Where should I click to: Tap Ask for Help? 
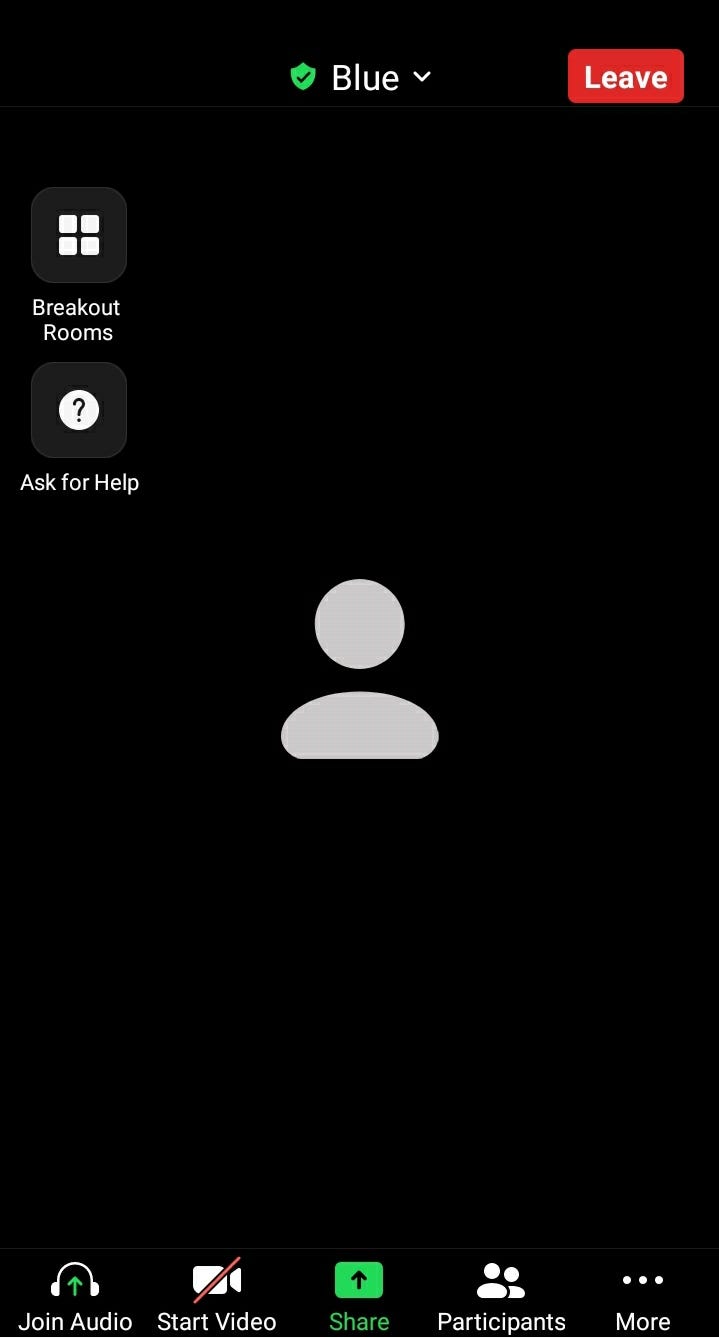coord(79,411)
